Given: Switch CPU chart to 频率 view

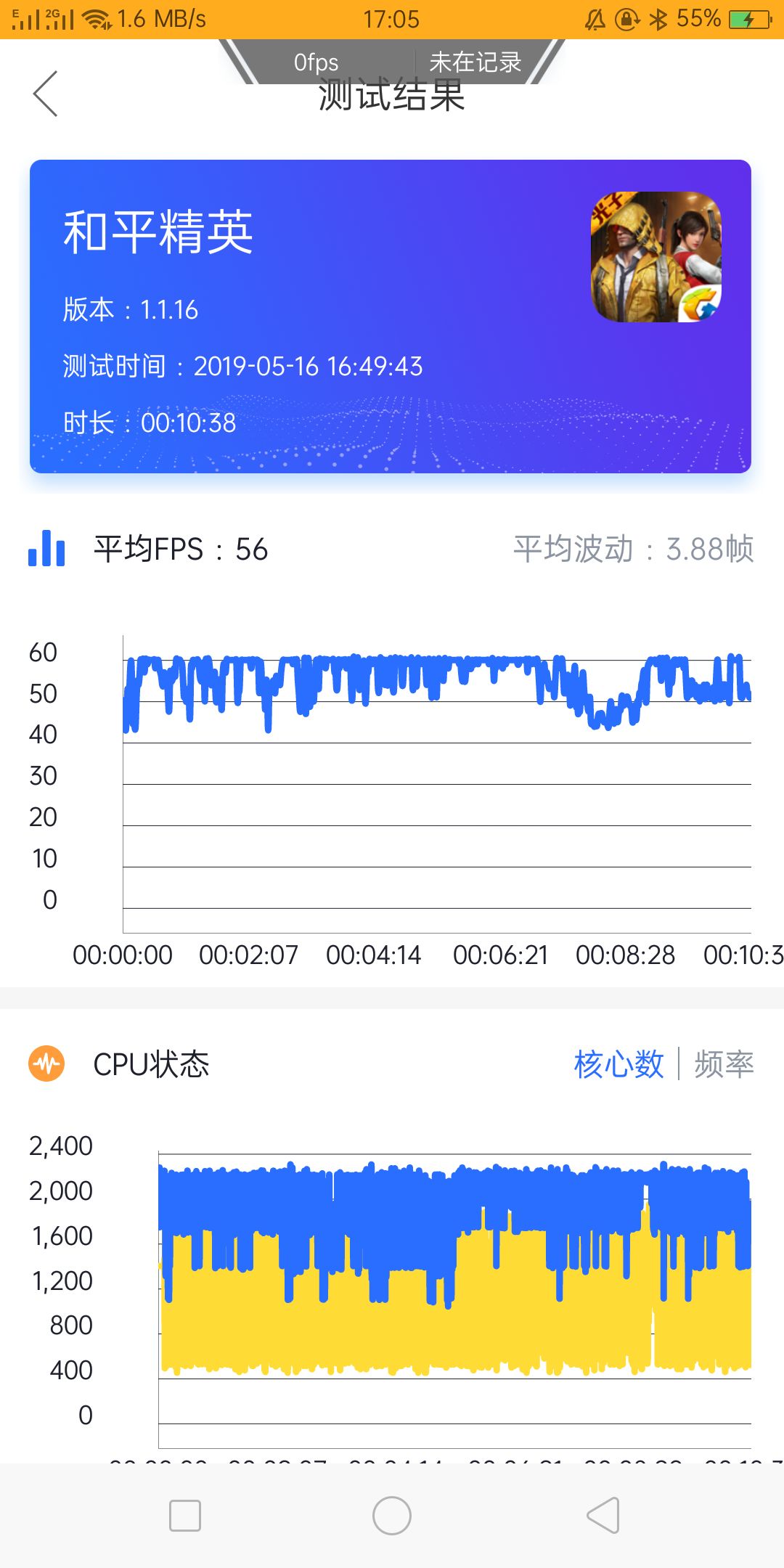Looking at the screenshot, I should 724,1064.
